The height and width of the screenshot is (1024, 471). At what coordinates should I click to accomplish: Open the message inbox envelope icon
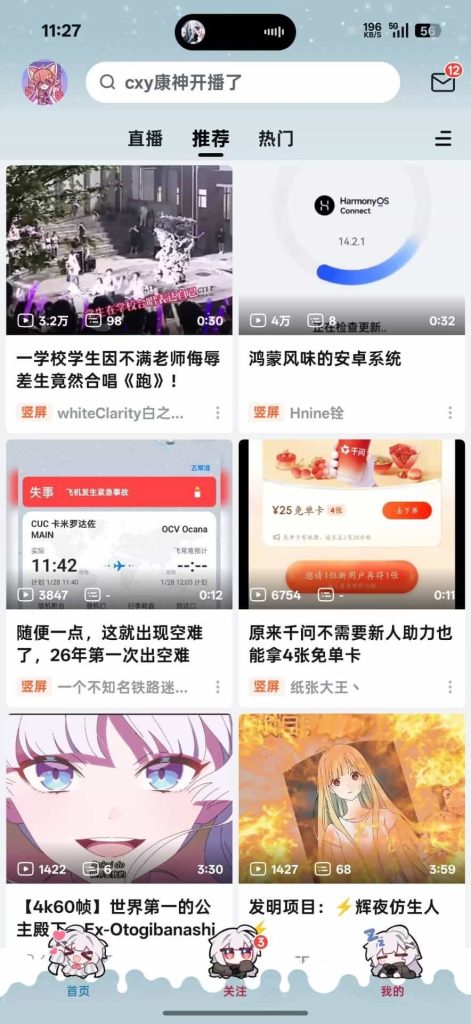tap(443, 82)
